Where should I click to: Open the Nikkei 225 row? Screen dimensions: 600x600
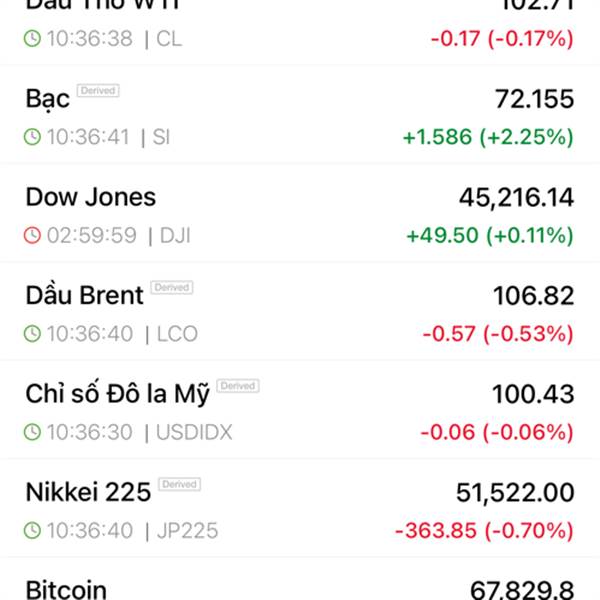point(300,508)
